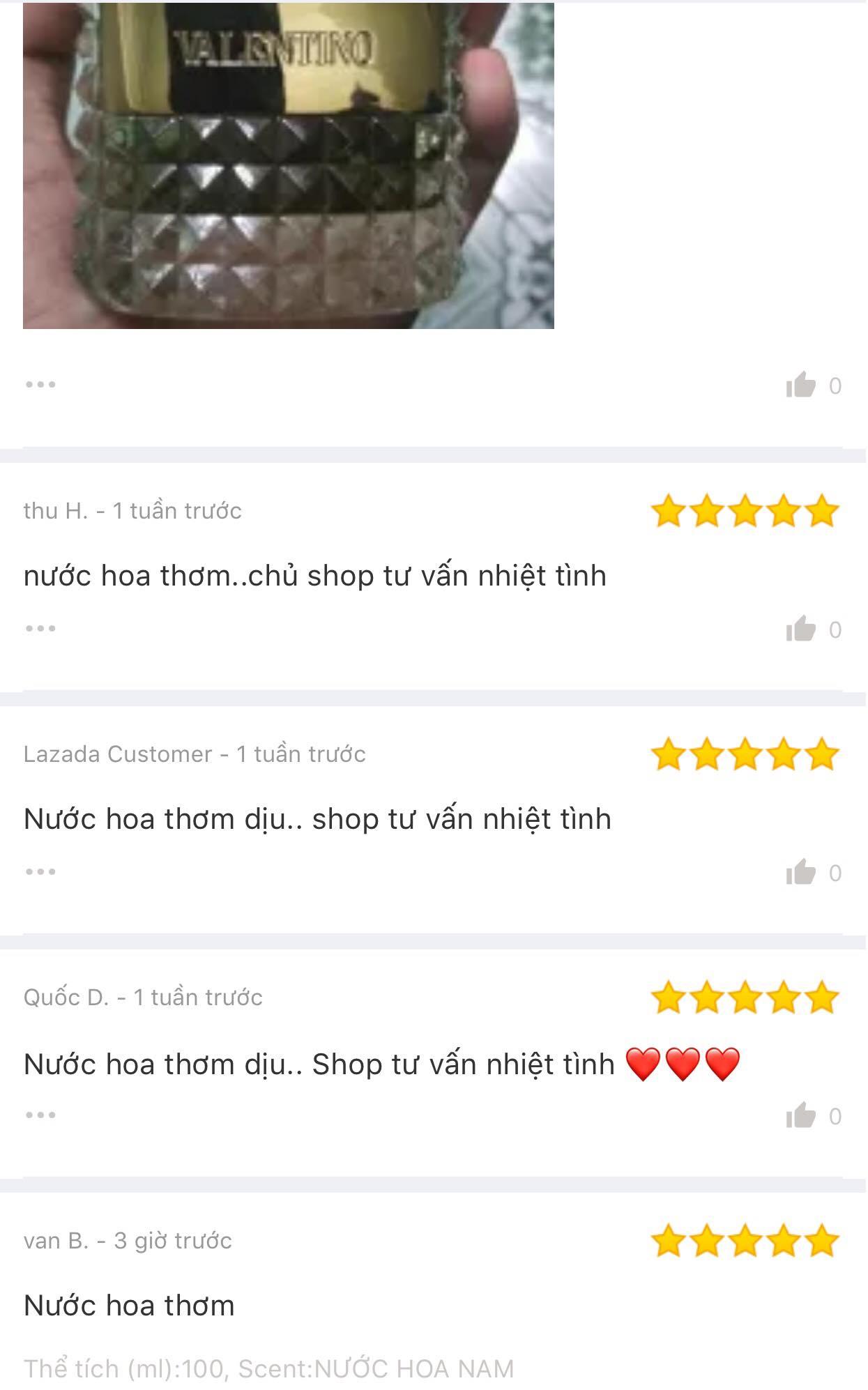Open more options for Quốc D.'s review
Screen dimensions: 868x1390
tap(40, 1115)
